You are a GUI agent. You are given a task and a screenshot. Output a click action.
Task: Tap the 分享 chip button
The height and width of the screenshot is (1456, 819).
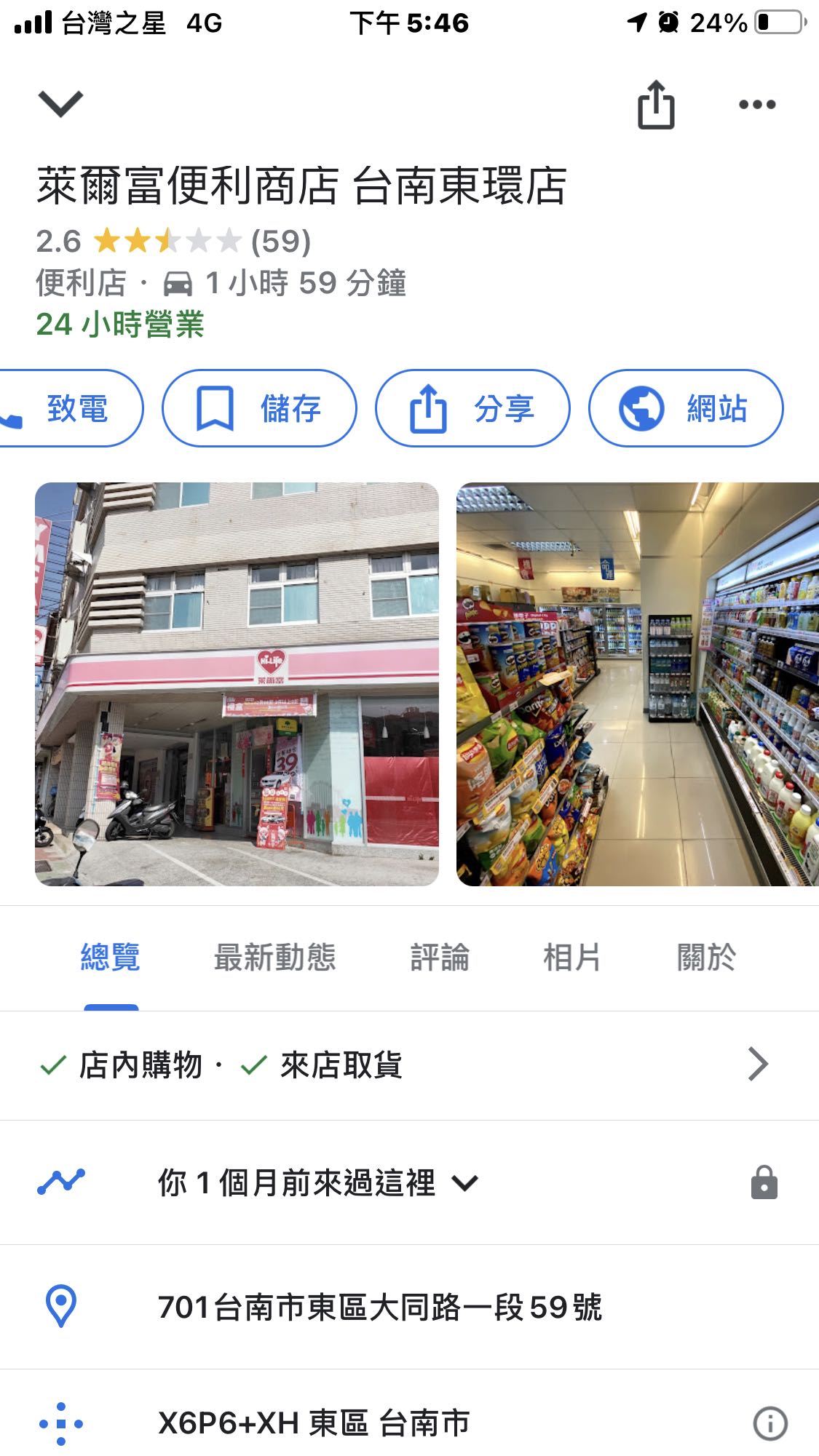point(472,408)
